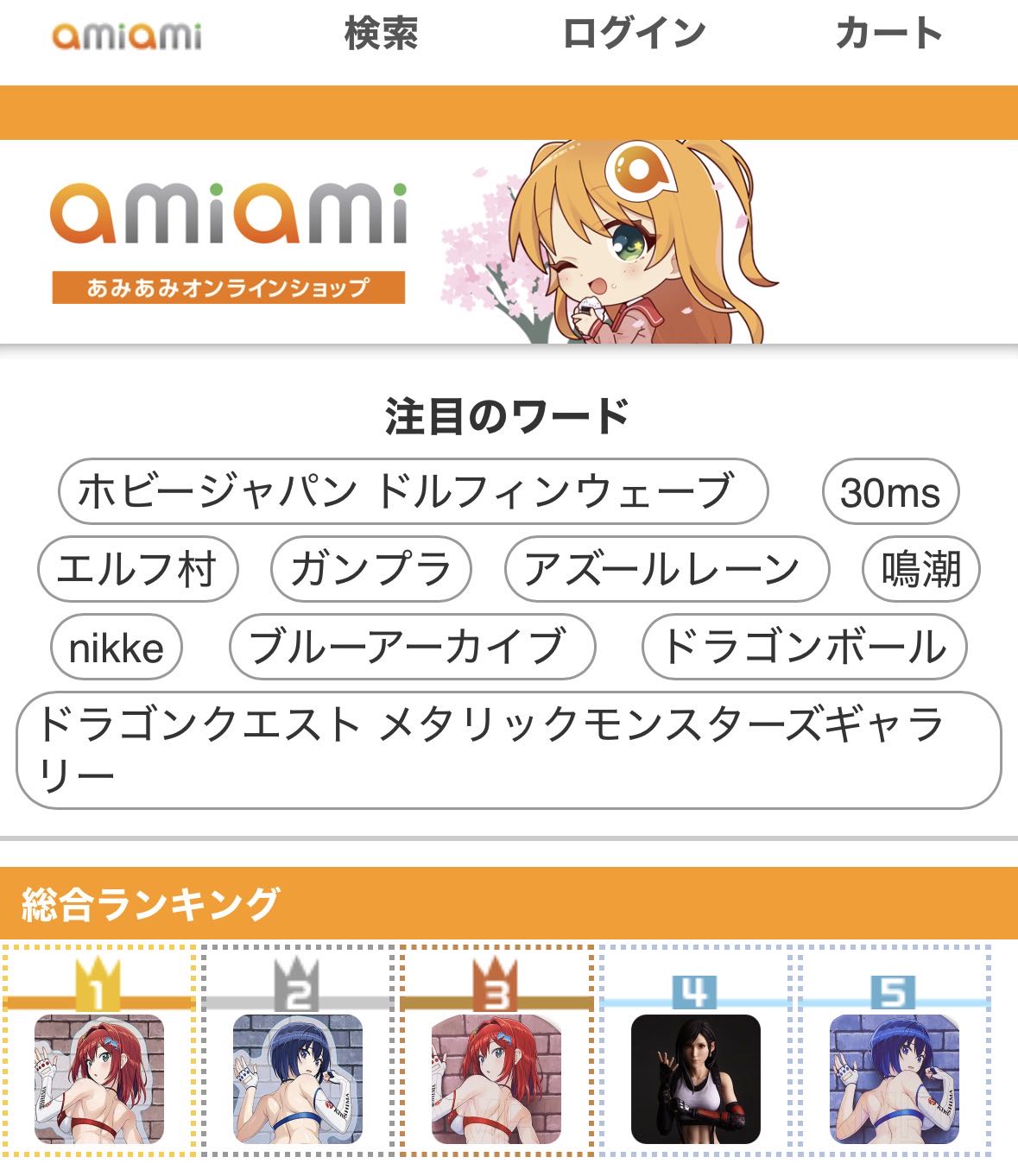Tap the ガンプラ keyword chip
The height and width of the screenshot is (1176, 1018).
click(x=371, y=569)
